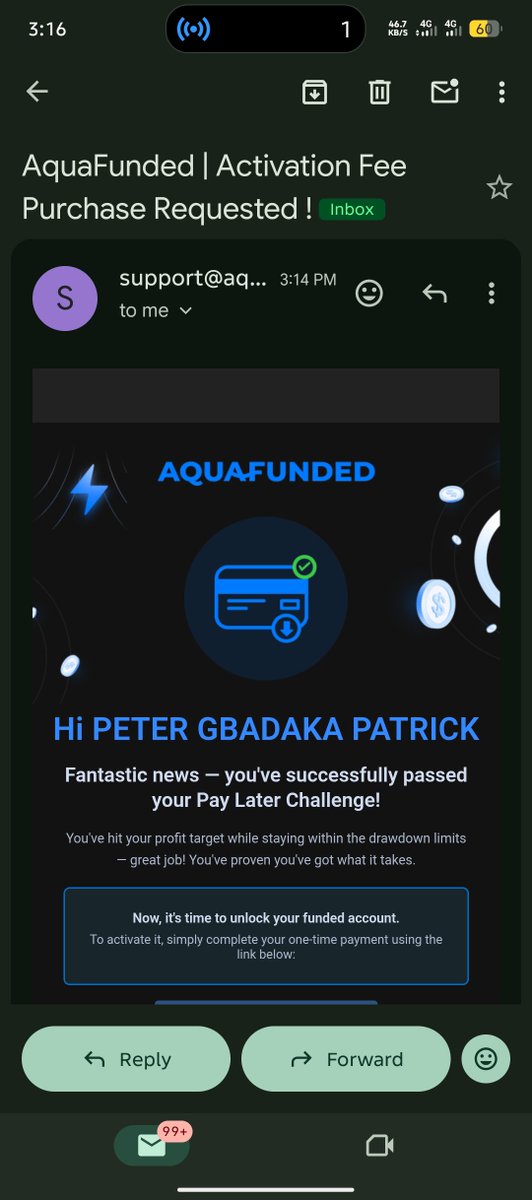Star the AquaFunded email
Image resolution: width=532 pixels, height=1200 pixels.
pyautogui.click(x=498, y=187)
